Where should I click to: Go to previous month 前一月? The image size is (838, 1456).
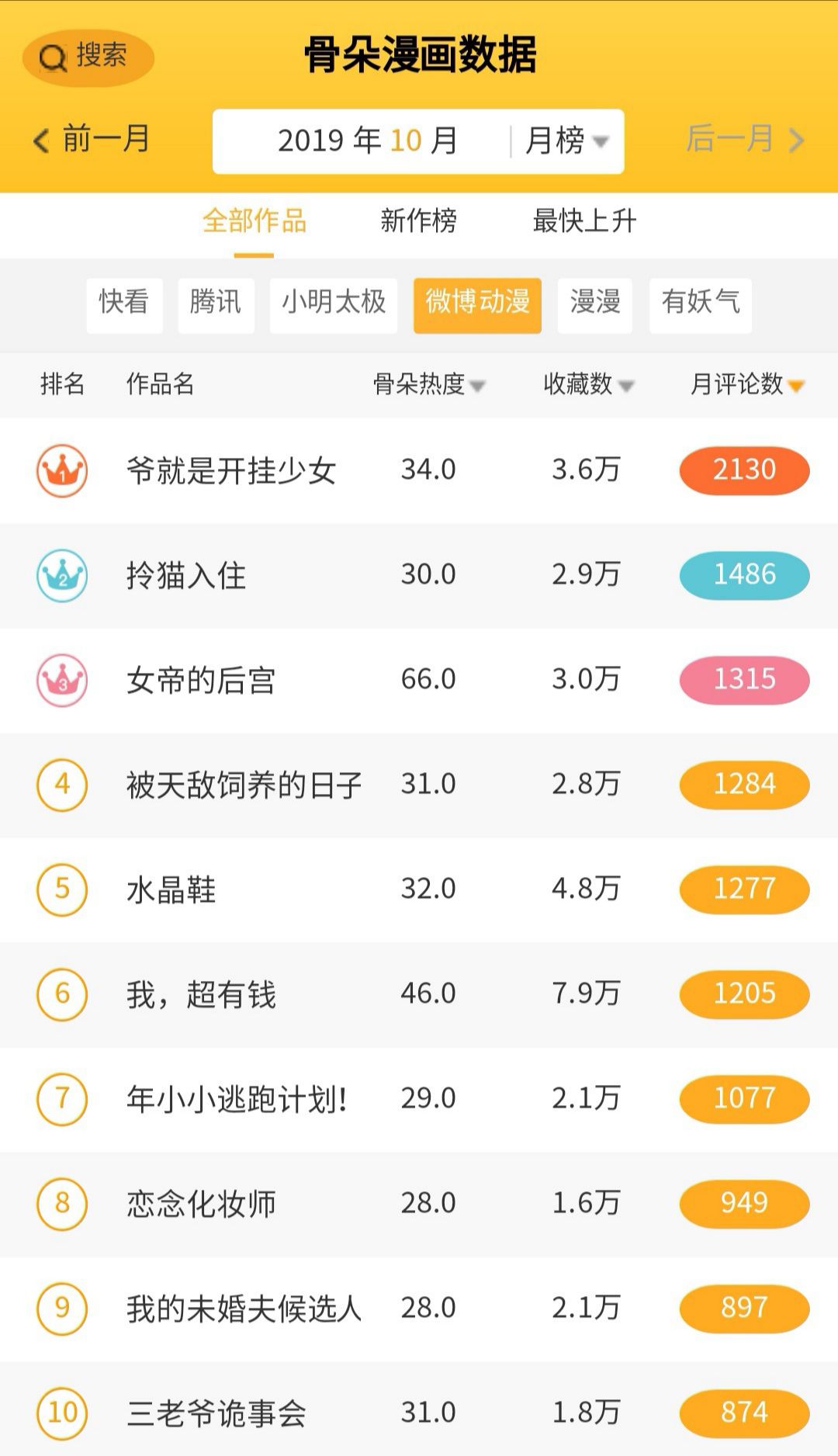(x=92, y=140)
